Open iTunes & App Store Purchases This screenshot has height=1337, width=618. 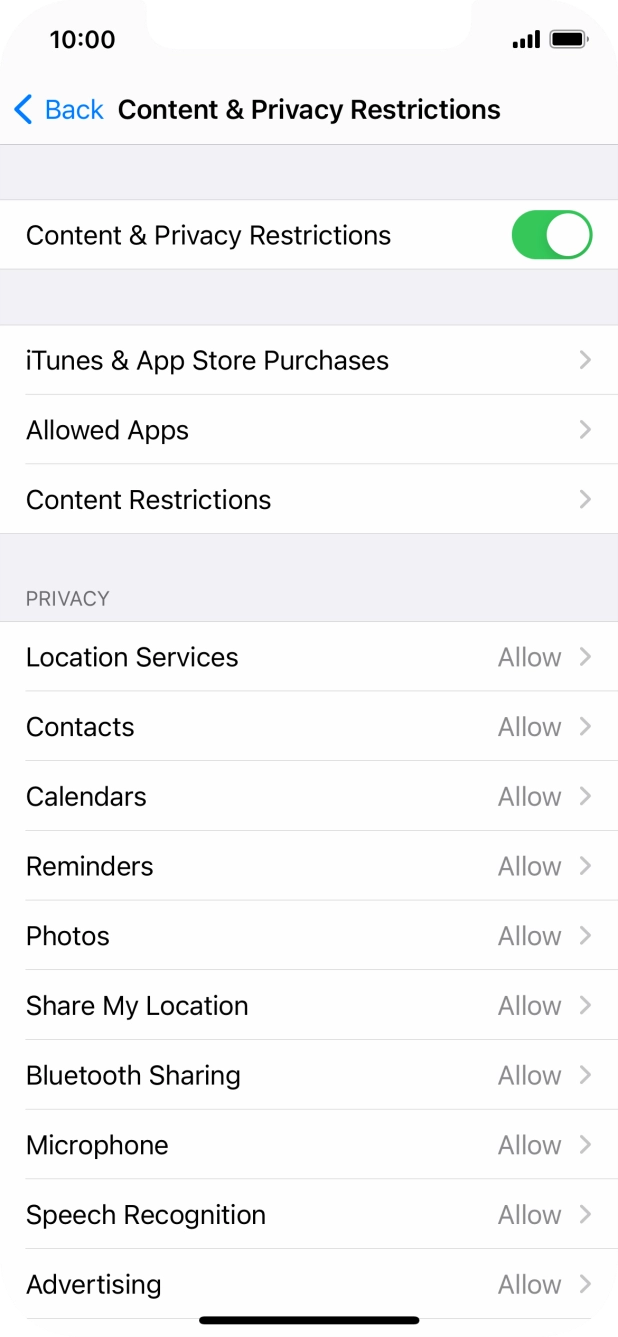point(308,360)
